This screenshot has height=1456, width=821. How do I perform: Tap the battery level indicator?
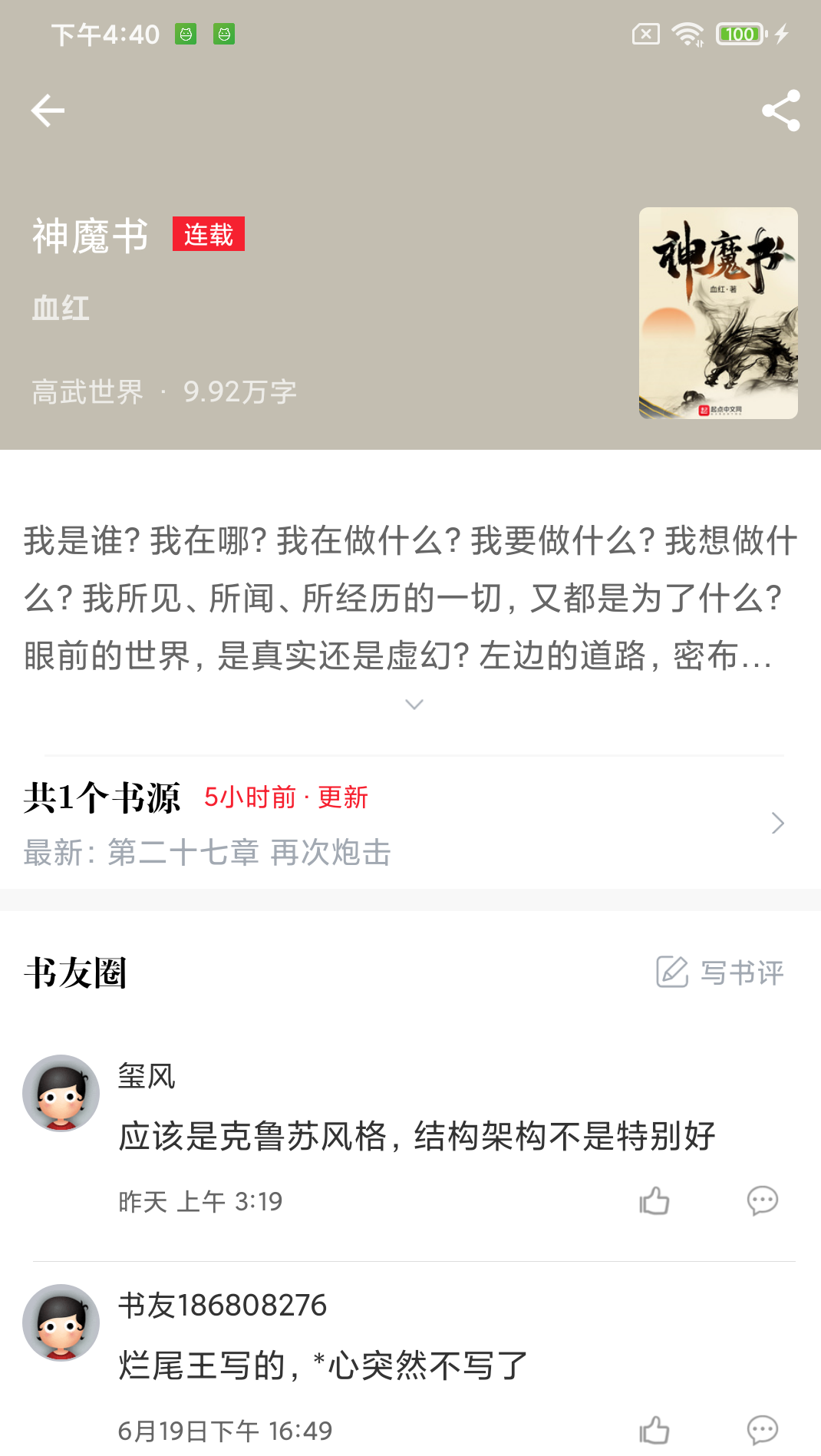click(737, 34)
